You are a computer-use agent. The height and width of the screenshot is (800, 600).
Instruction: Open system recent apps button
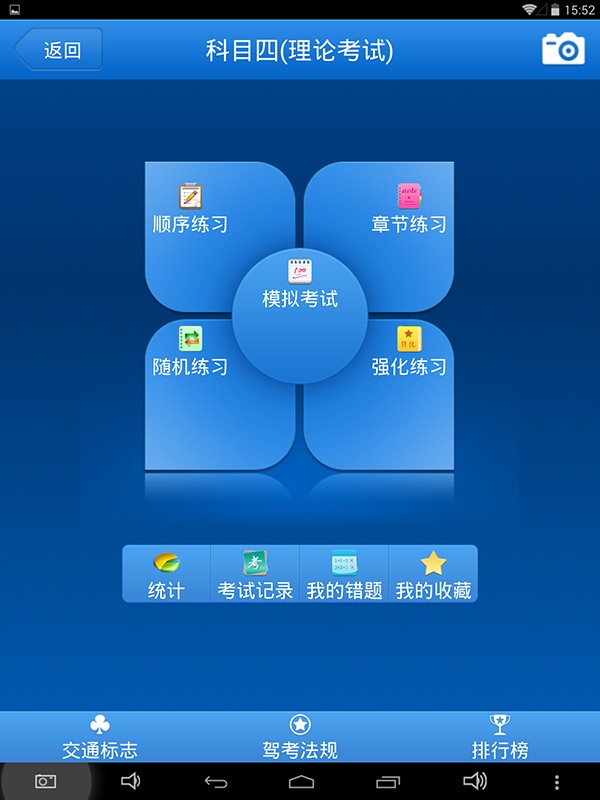click(388, 781)
